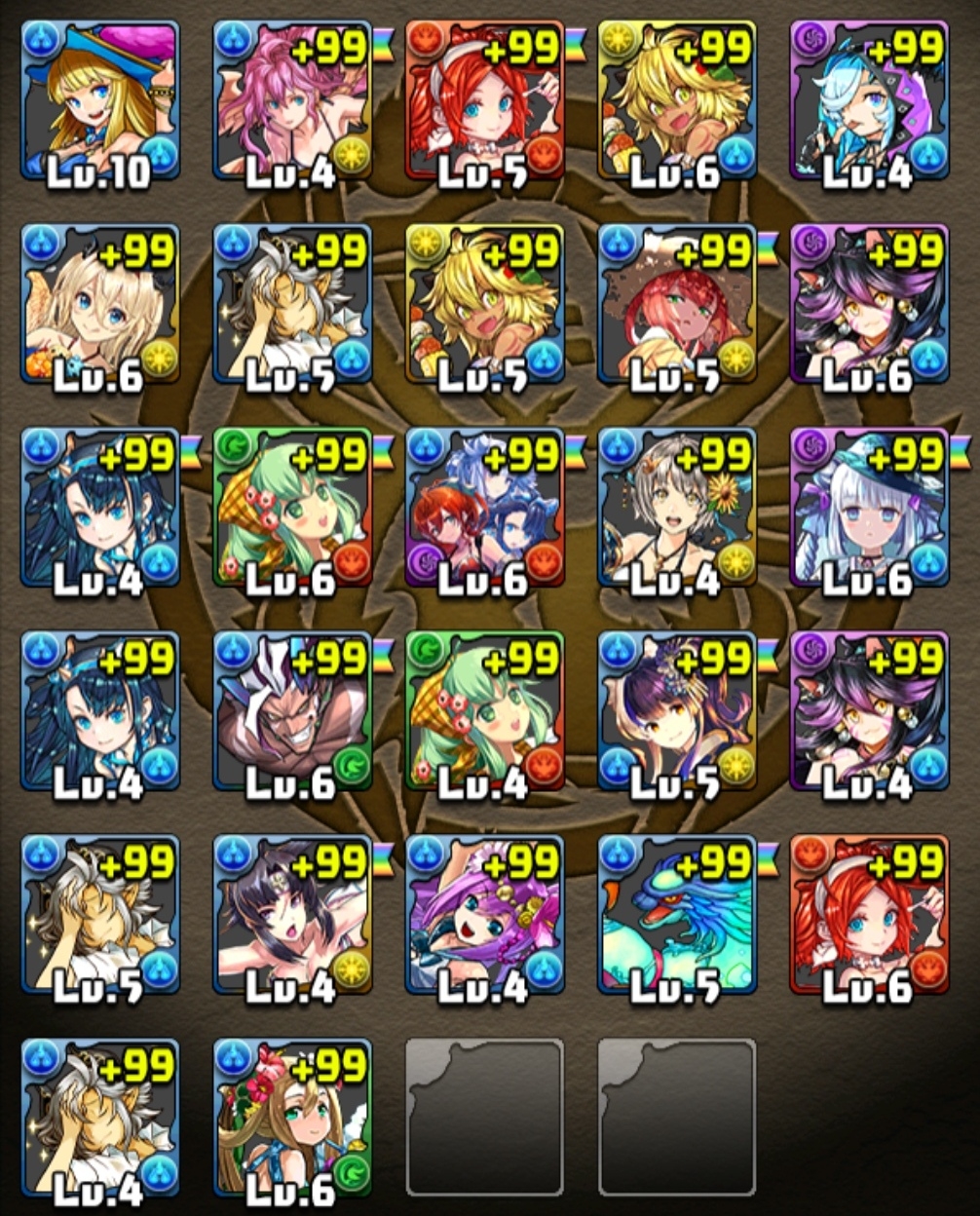Image resolution: width=980 pixels, height=1216 pixels.
Task: Select the dark-haired horned girl in the last row
Action: pos(292,914)
